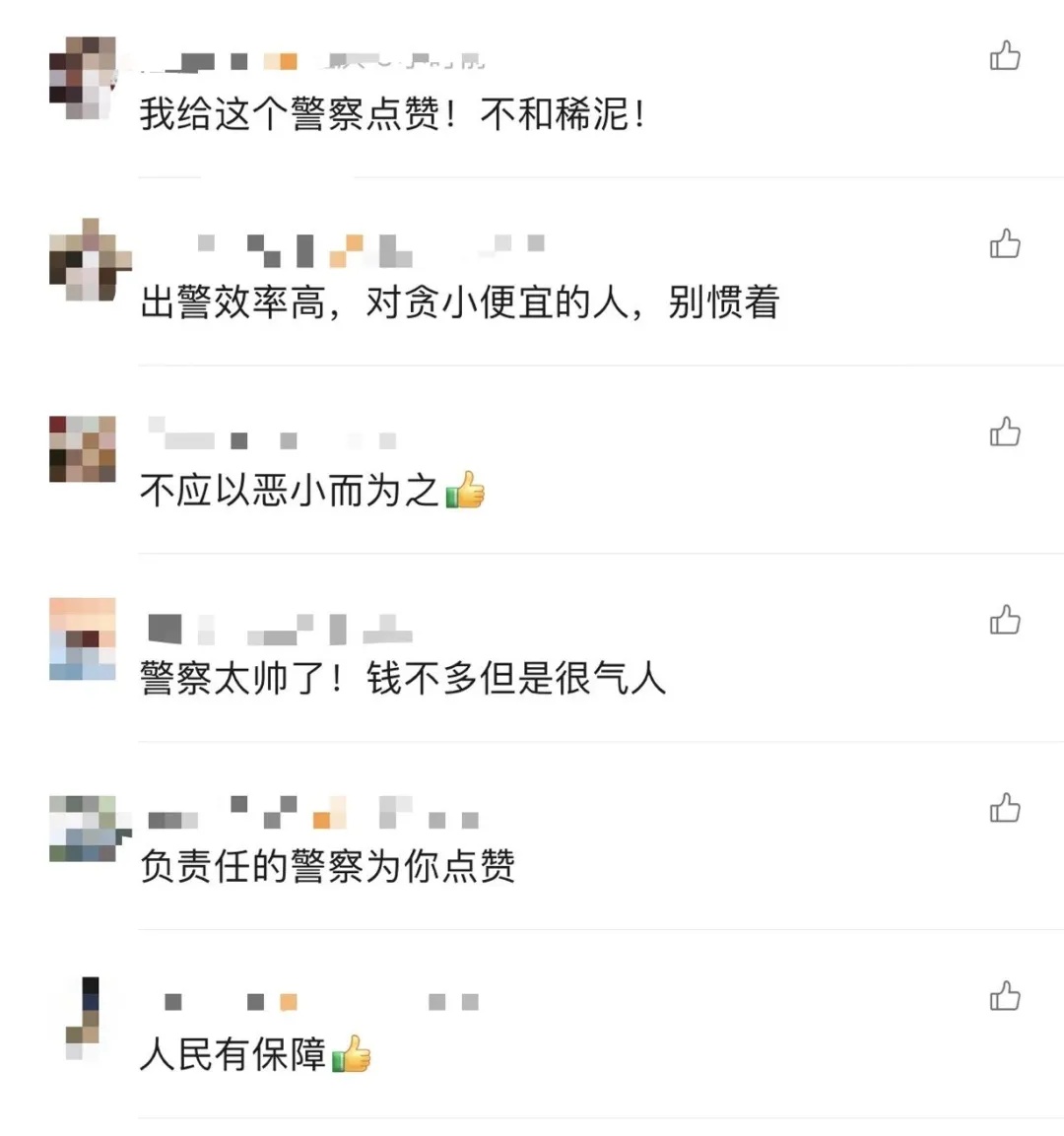Tap the comment '不应以恶小而为之'

click(291, 488)
